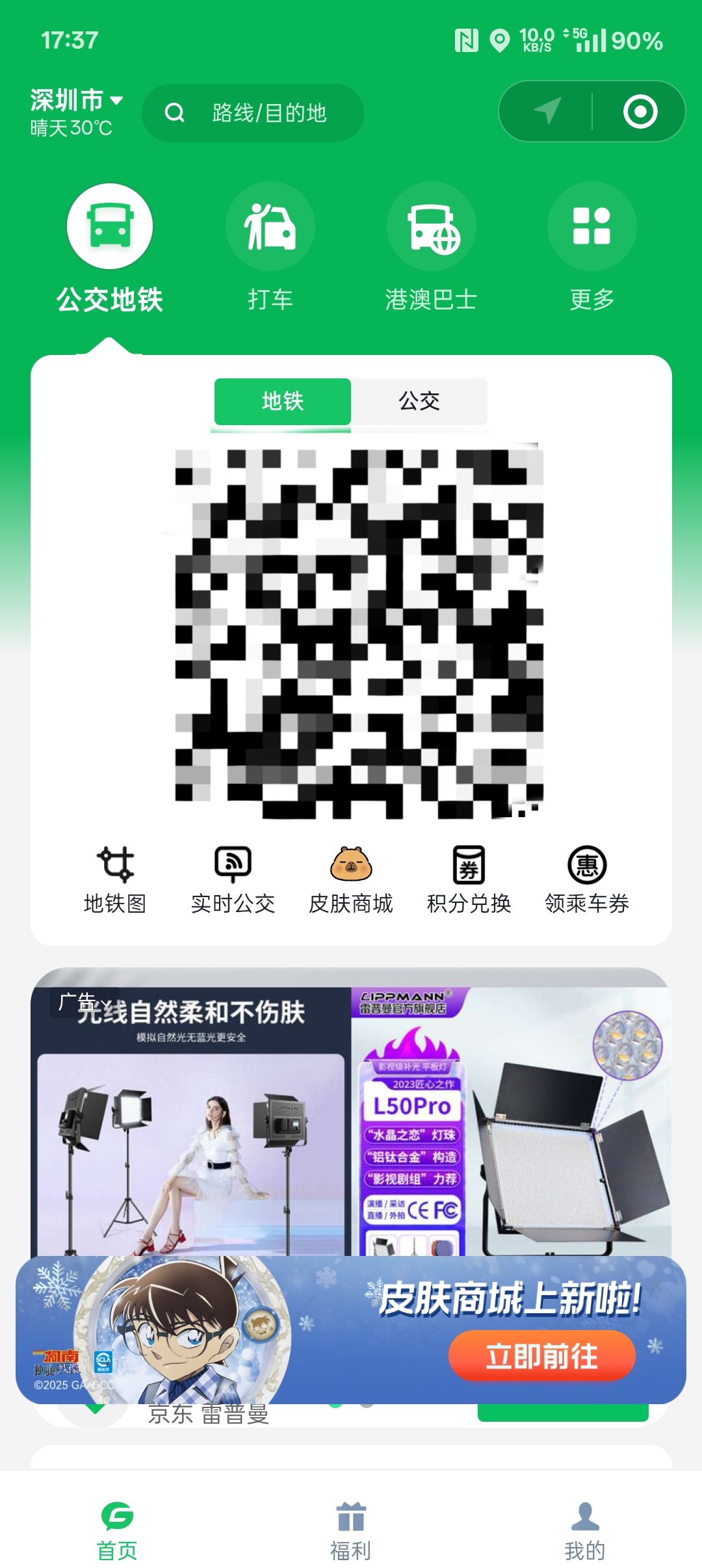Screen dimensions: 702x1568
Task: Tap 立即前往 on the skin store banner
Action: tap(541, 1356)
